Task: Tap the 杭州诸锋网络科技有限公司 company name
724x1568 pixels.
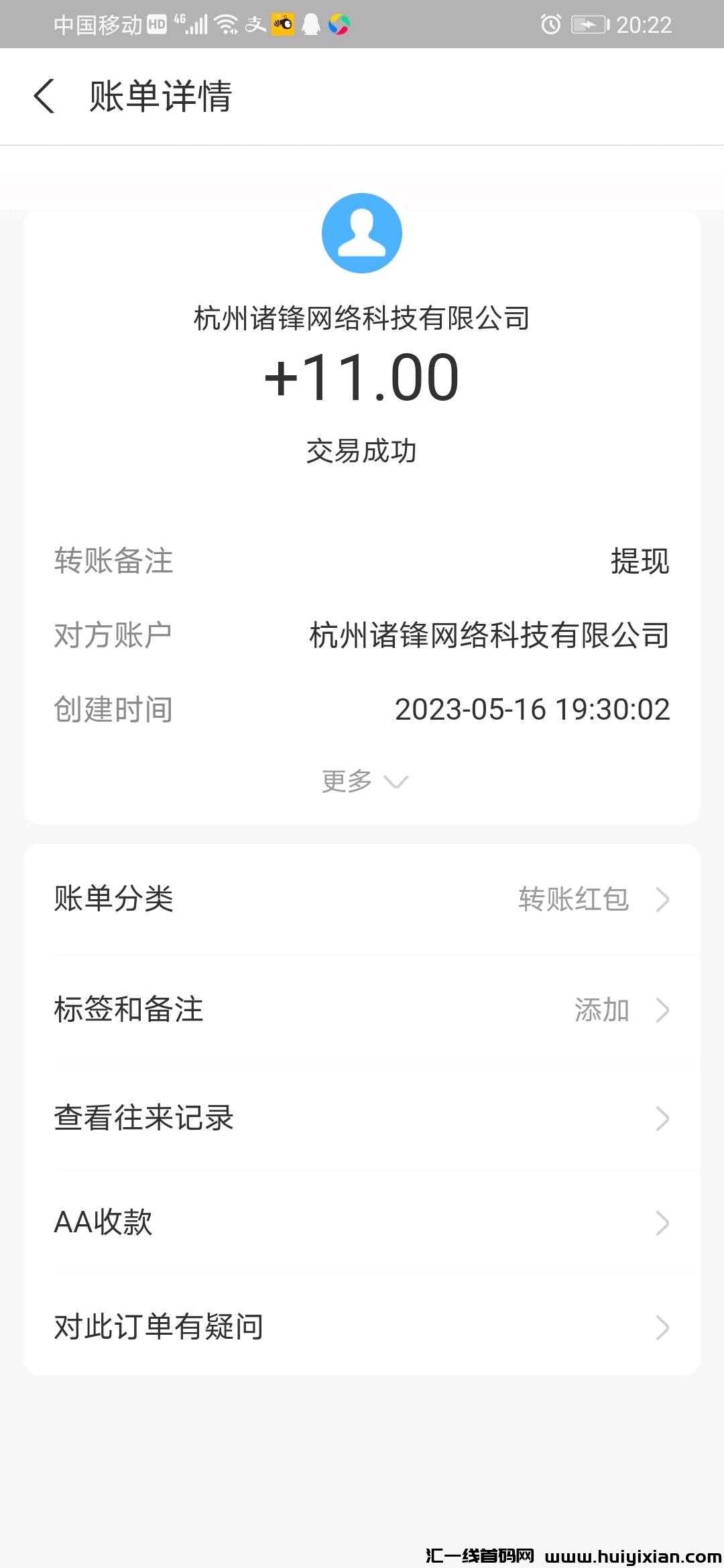Action: [362, 320]
